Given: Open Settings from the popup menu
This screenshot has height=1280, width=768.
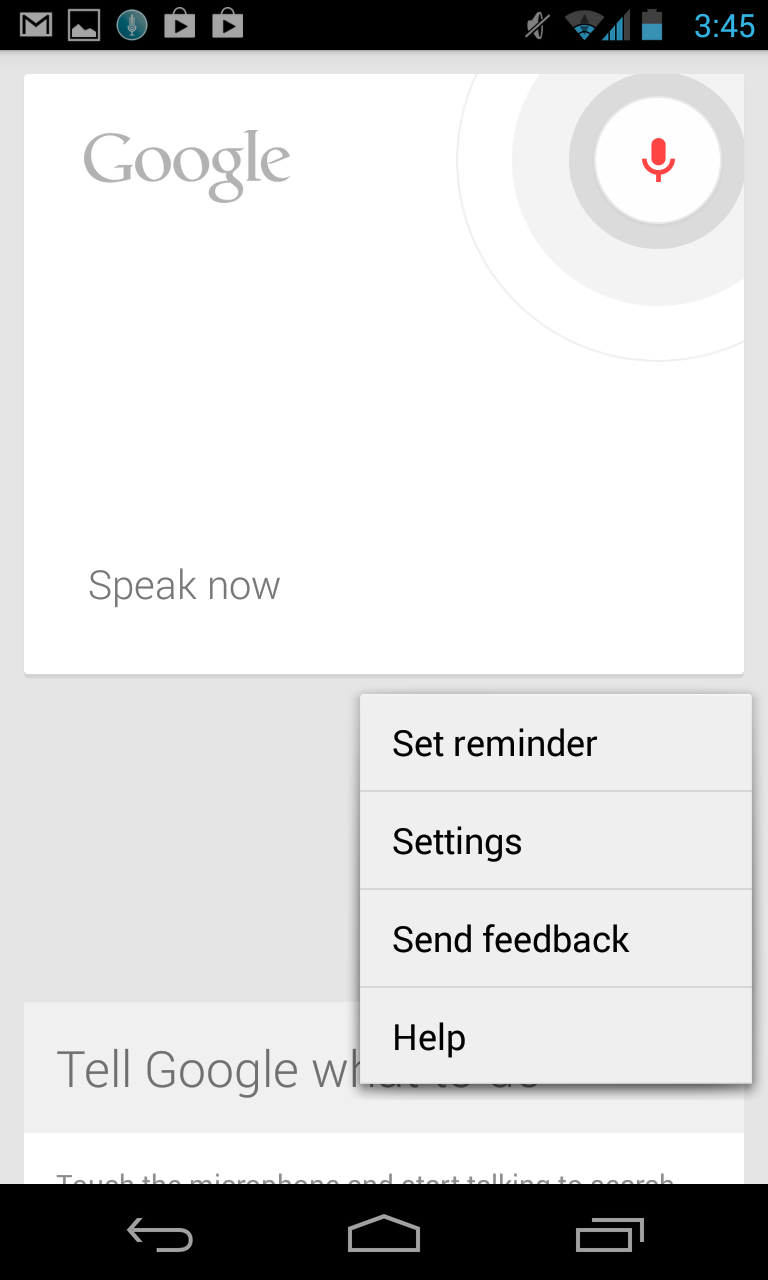Looking at the screenshot, I should click(x=555, y=841).
